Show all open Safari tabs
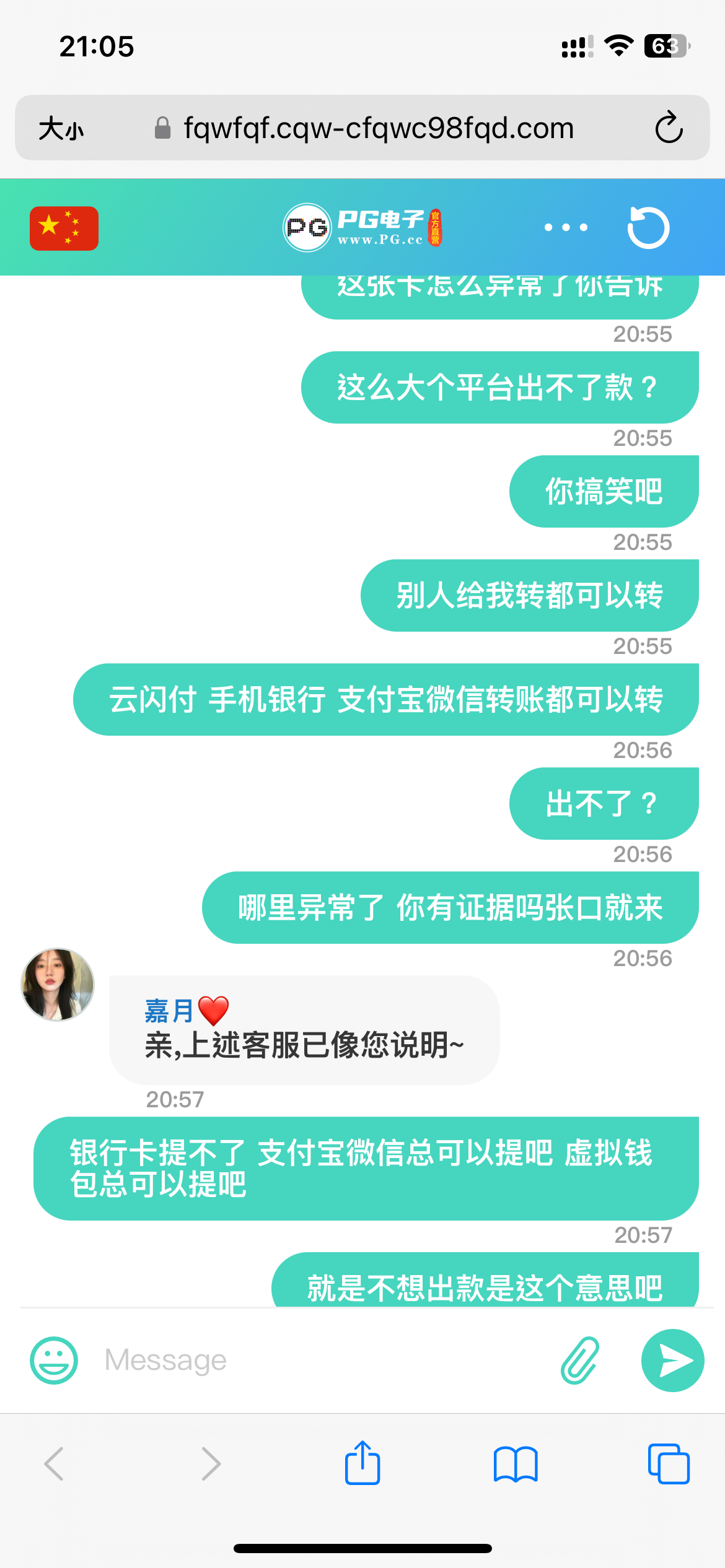 (x=669, y=1464)
